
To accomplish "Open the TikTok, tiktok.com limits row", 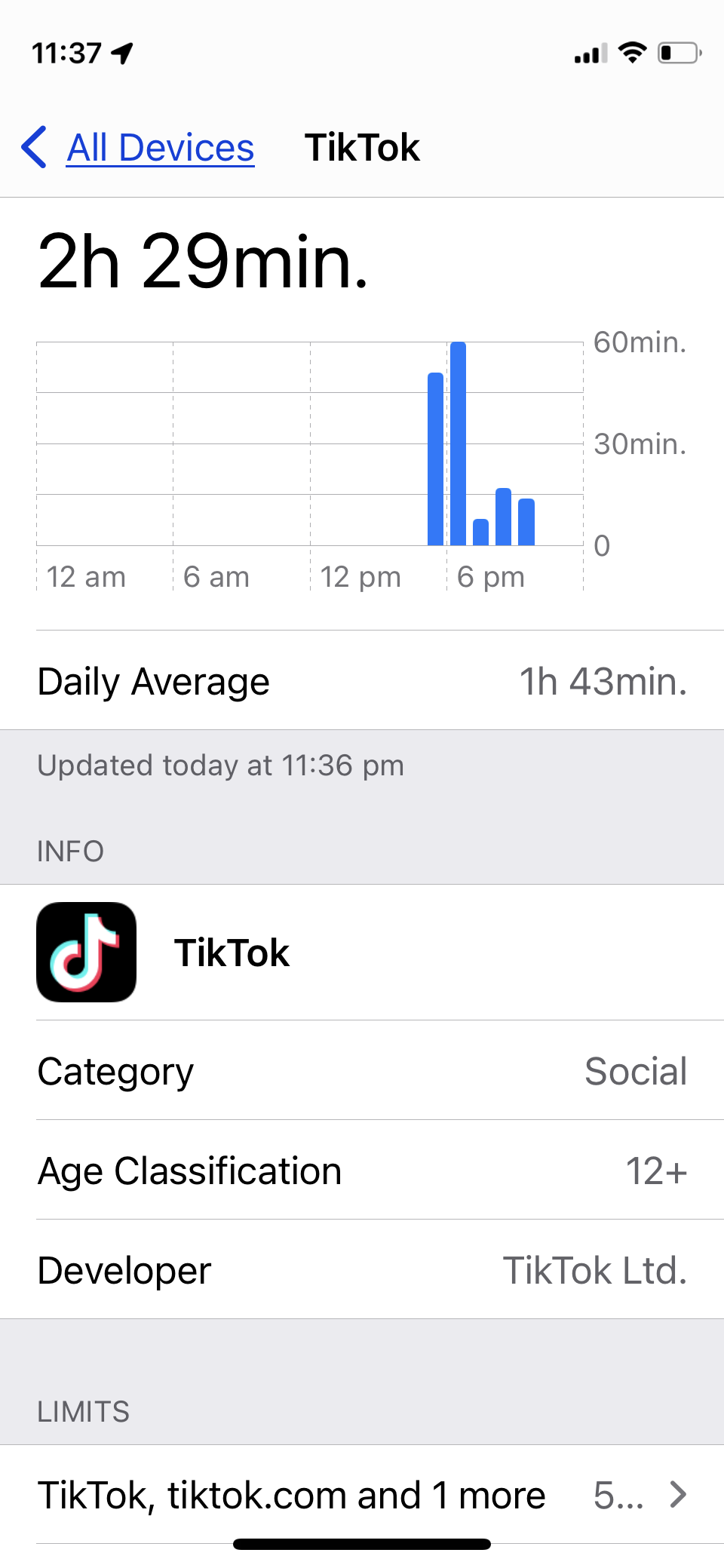I will [362, 1494].
